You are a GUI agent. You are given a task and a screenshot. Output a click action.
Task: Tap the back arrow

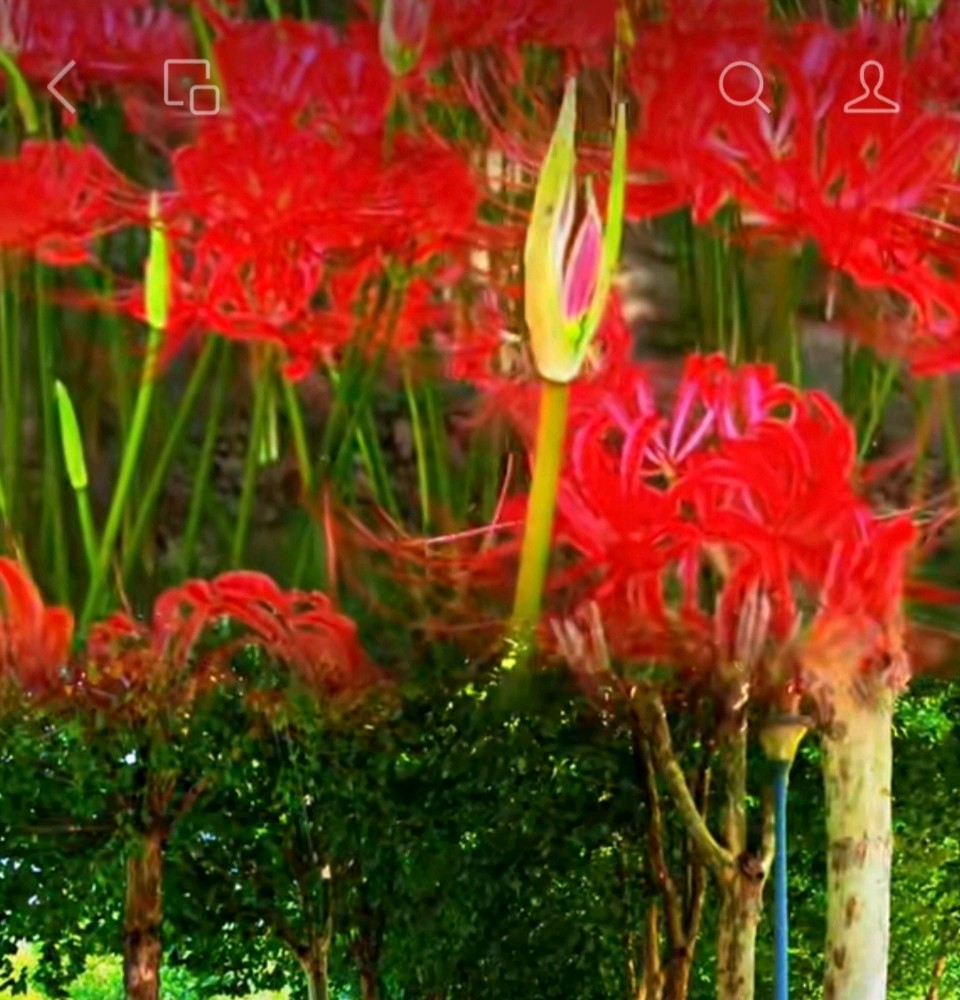63,87
